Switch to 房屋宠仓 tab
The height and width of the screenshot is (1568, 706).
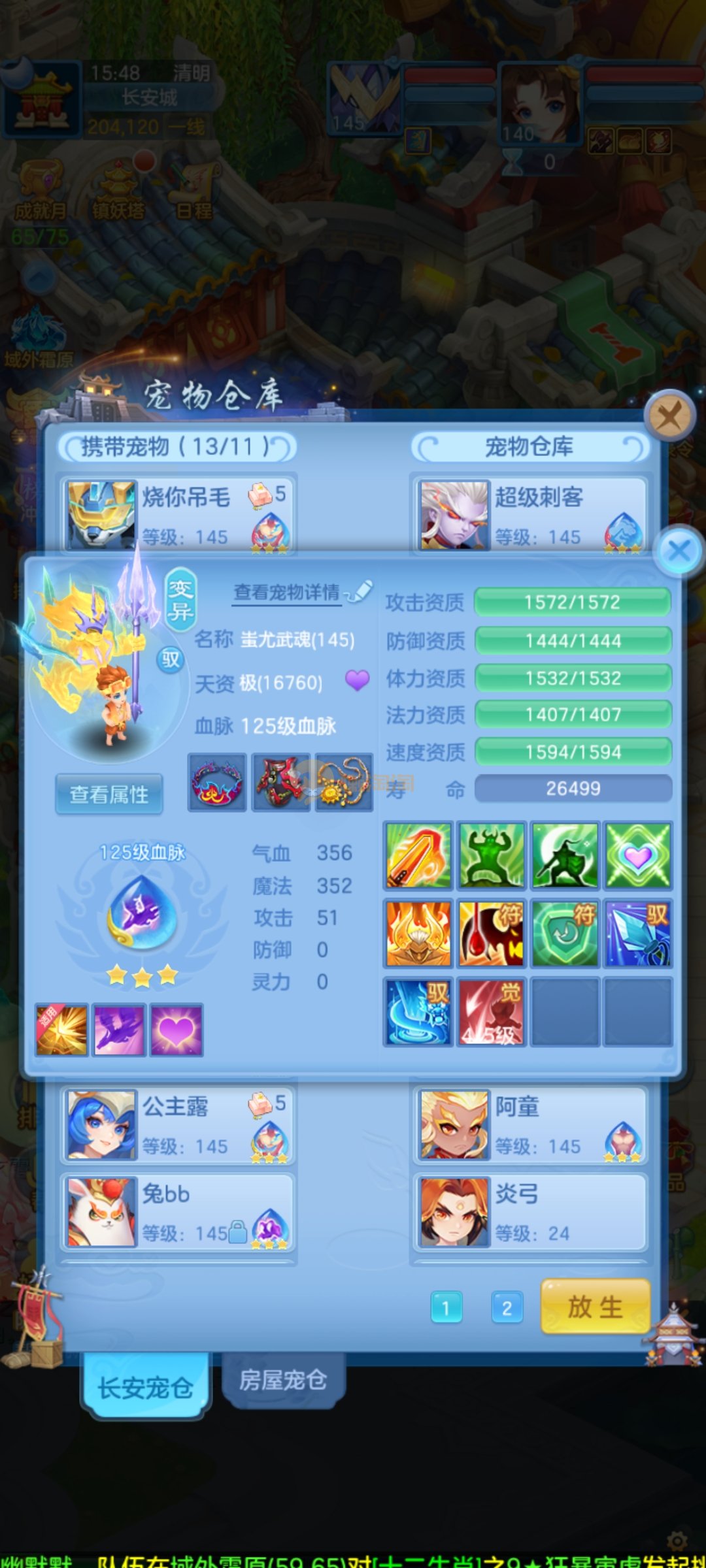(282, 1380)
